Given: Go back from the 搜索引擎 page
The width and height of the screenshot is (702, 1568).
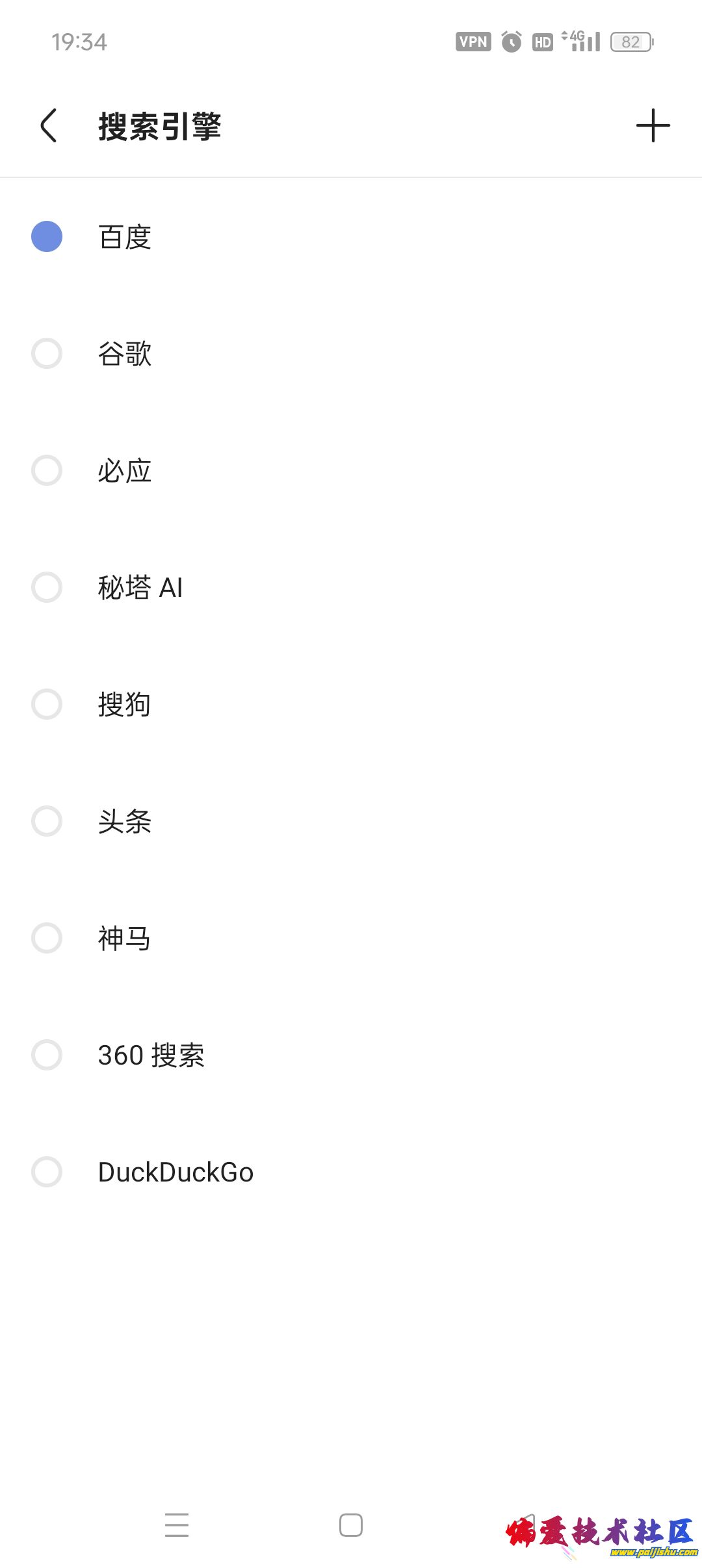Looking at the screenshot, I should click(49, 125).
